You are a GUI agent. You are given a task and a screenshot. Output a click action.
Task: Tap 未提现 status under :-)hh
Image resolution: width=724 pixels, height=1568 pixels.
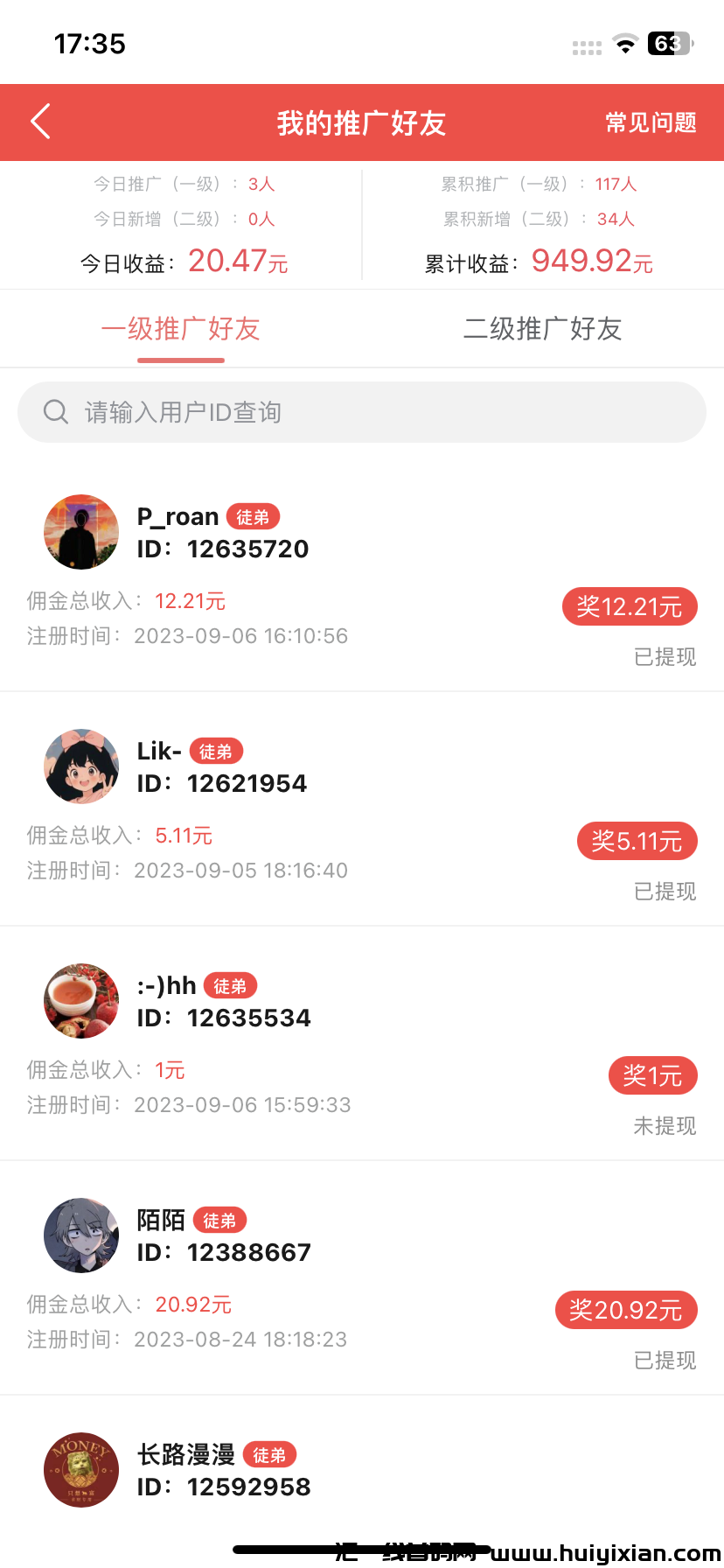(x=664, y=1126)
